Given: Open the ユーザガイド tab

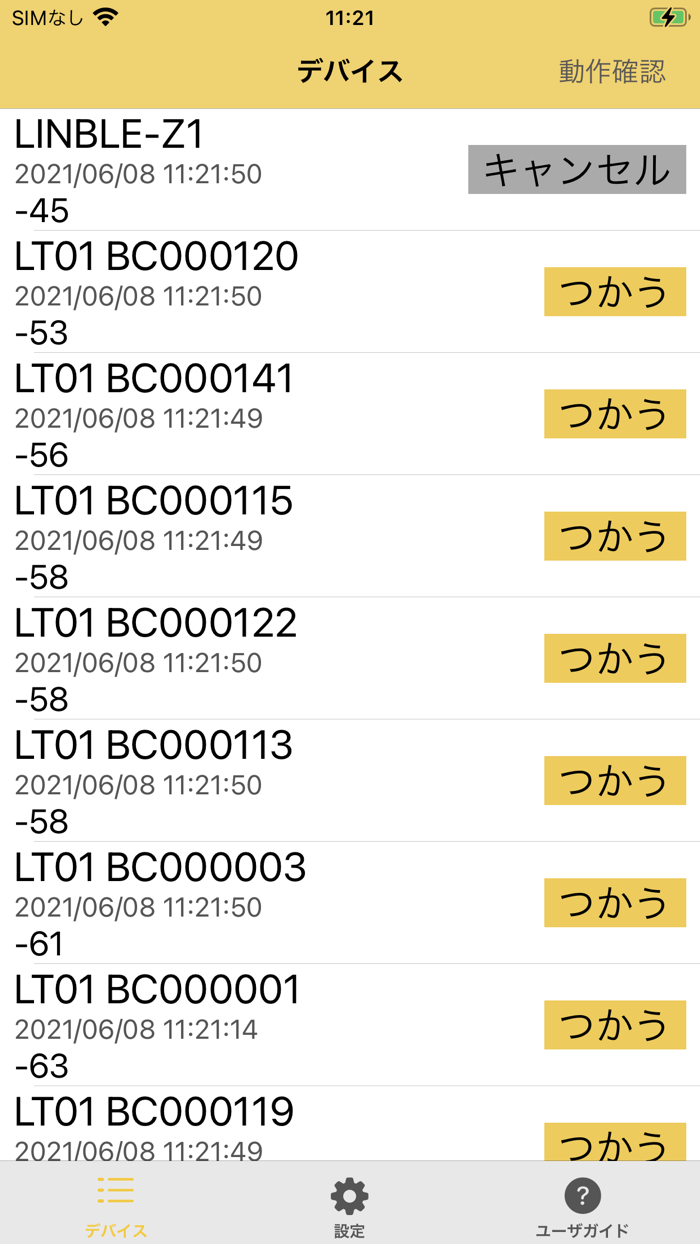Looking at the screenshot, I should (x=582, y=1206).
